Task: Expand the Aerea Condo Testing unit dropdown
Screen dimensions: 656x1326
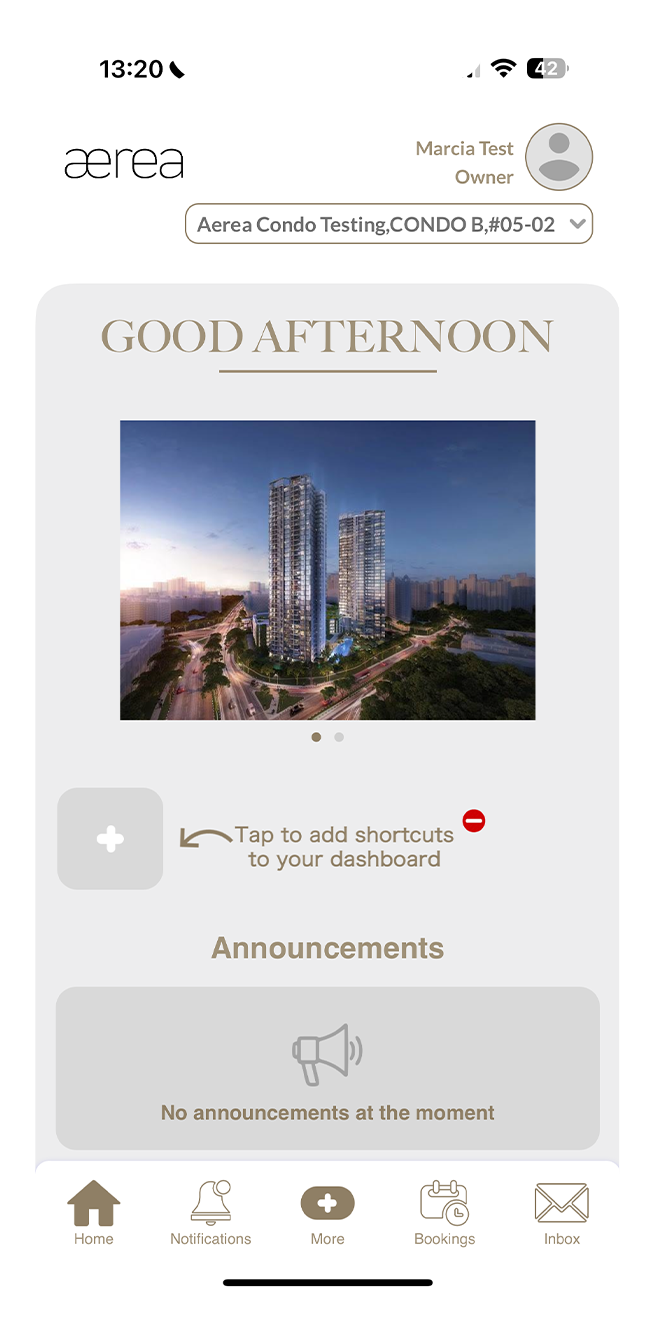Action: 389,224
